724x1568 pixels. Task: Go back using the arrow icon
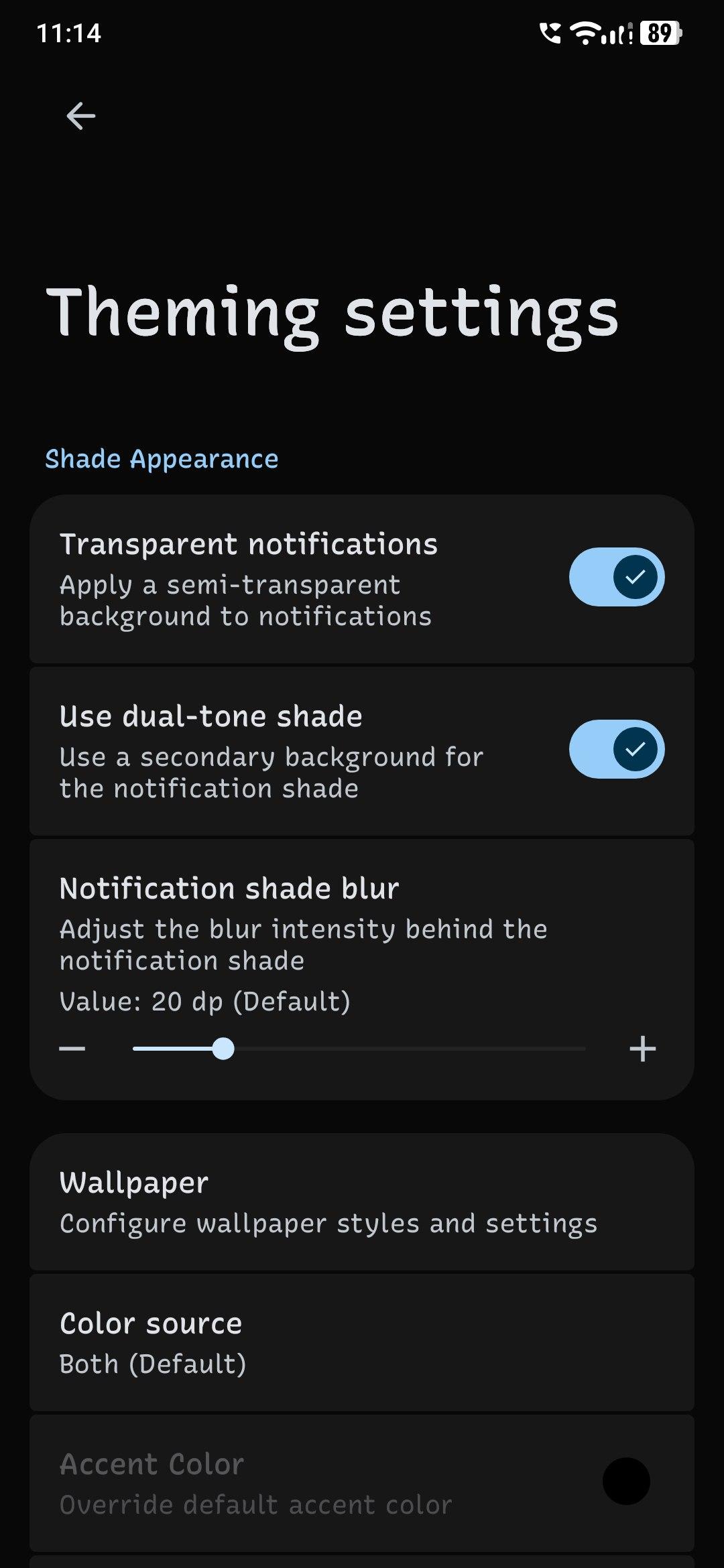81,116
